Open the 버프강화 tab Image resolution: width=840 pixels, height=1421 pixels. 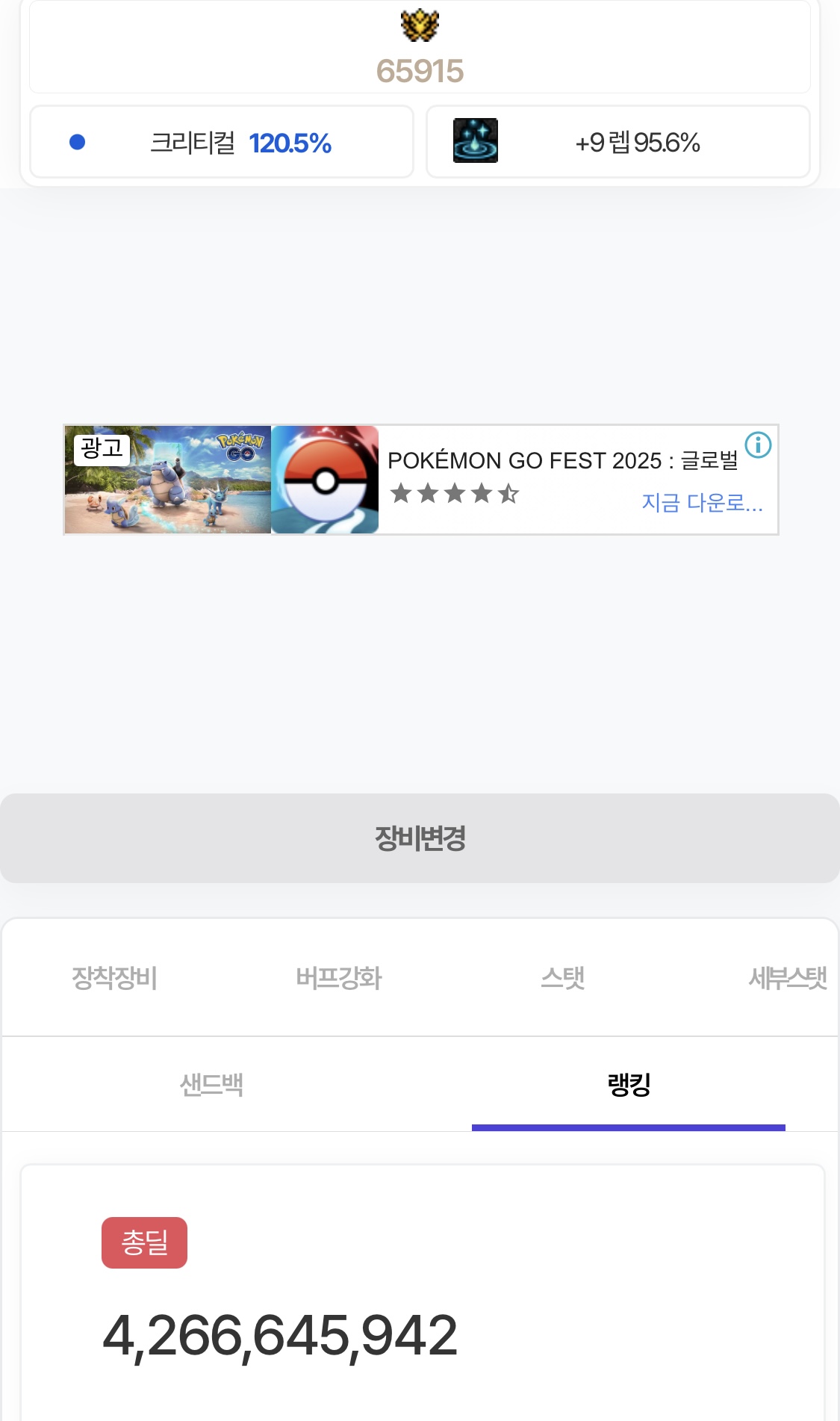tap(338, 978)
